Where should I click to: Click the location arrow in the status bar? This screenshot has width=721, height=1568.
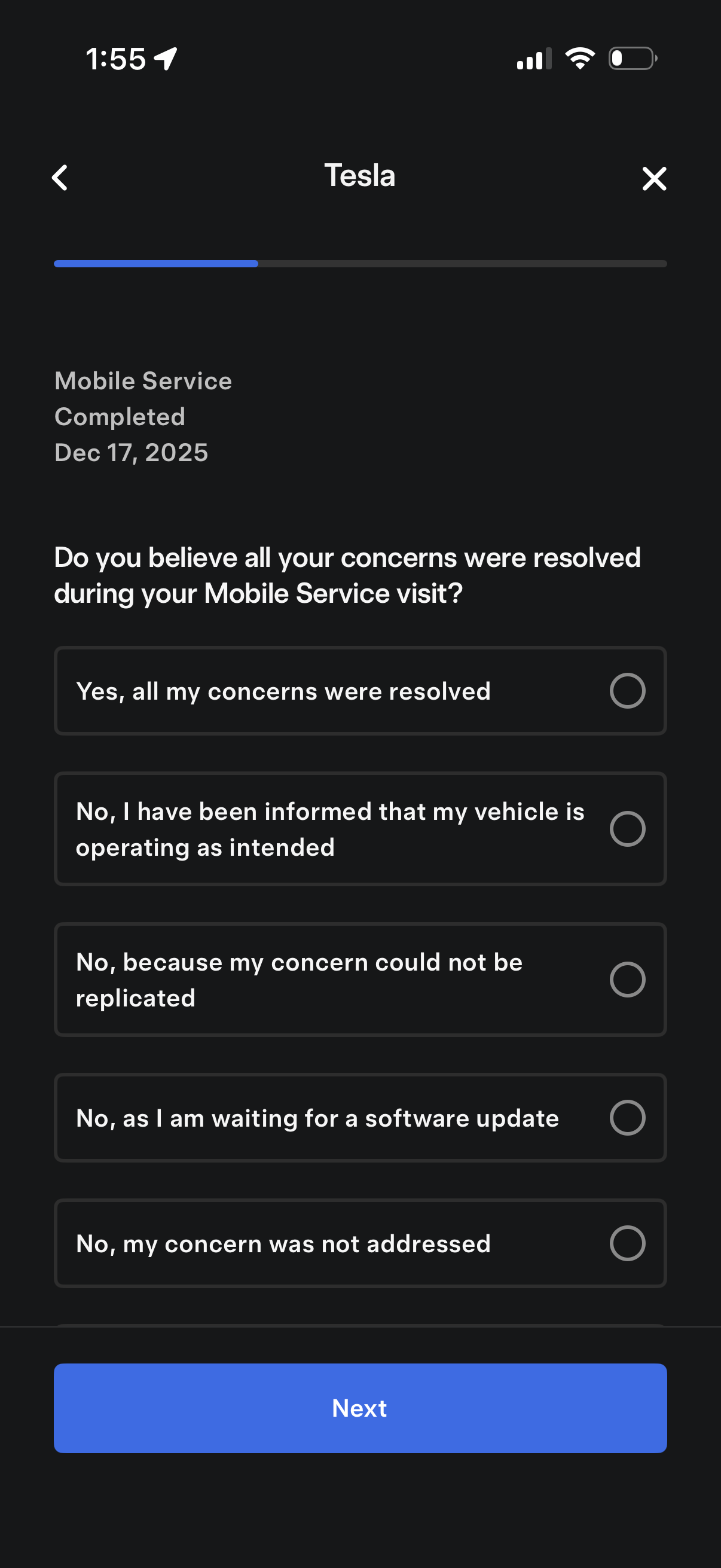coord(166,58)
